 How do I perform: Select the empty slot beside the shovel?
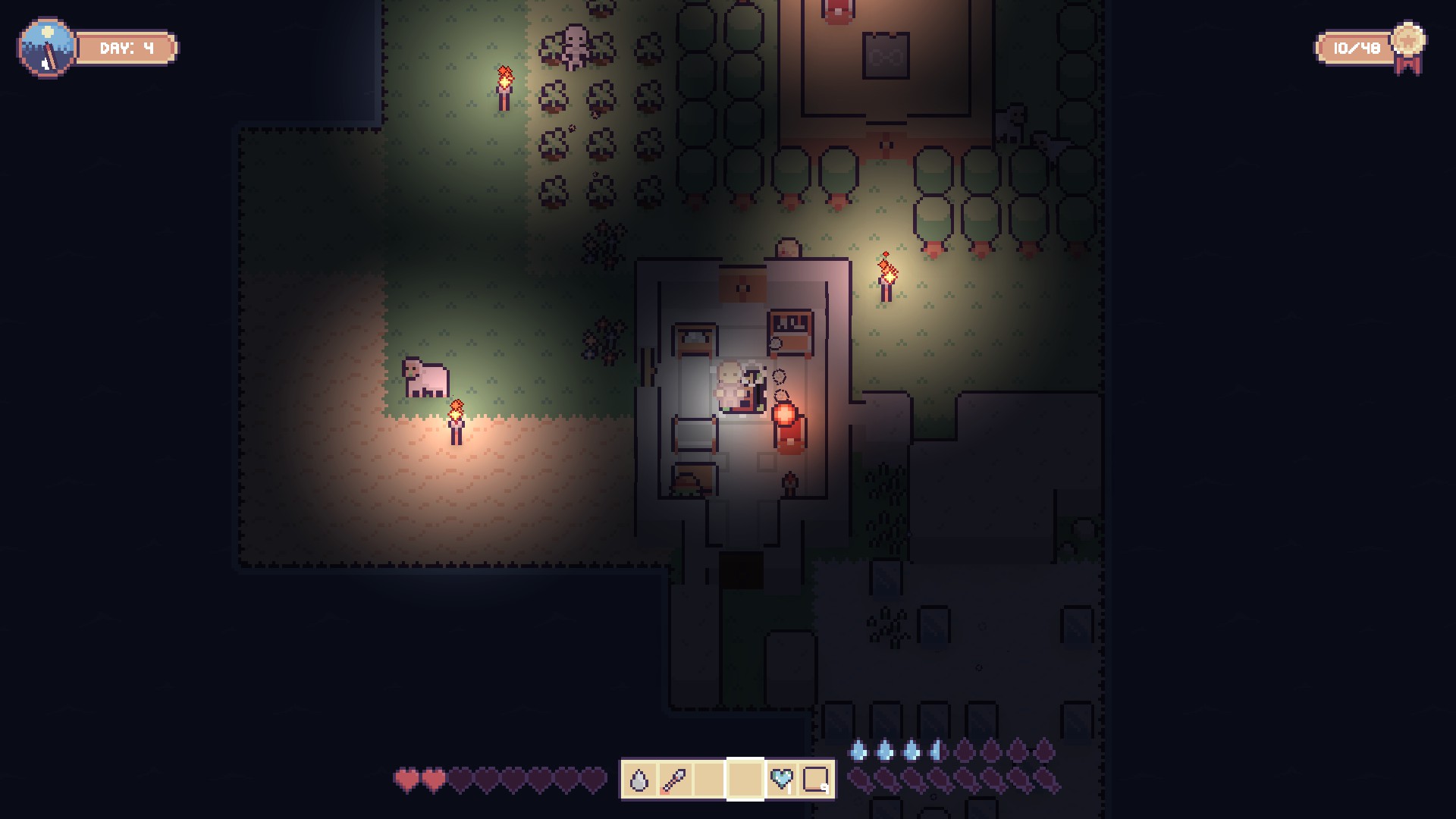pyautogui.click(x=709, y=780)
